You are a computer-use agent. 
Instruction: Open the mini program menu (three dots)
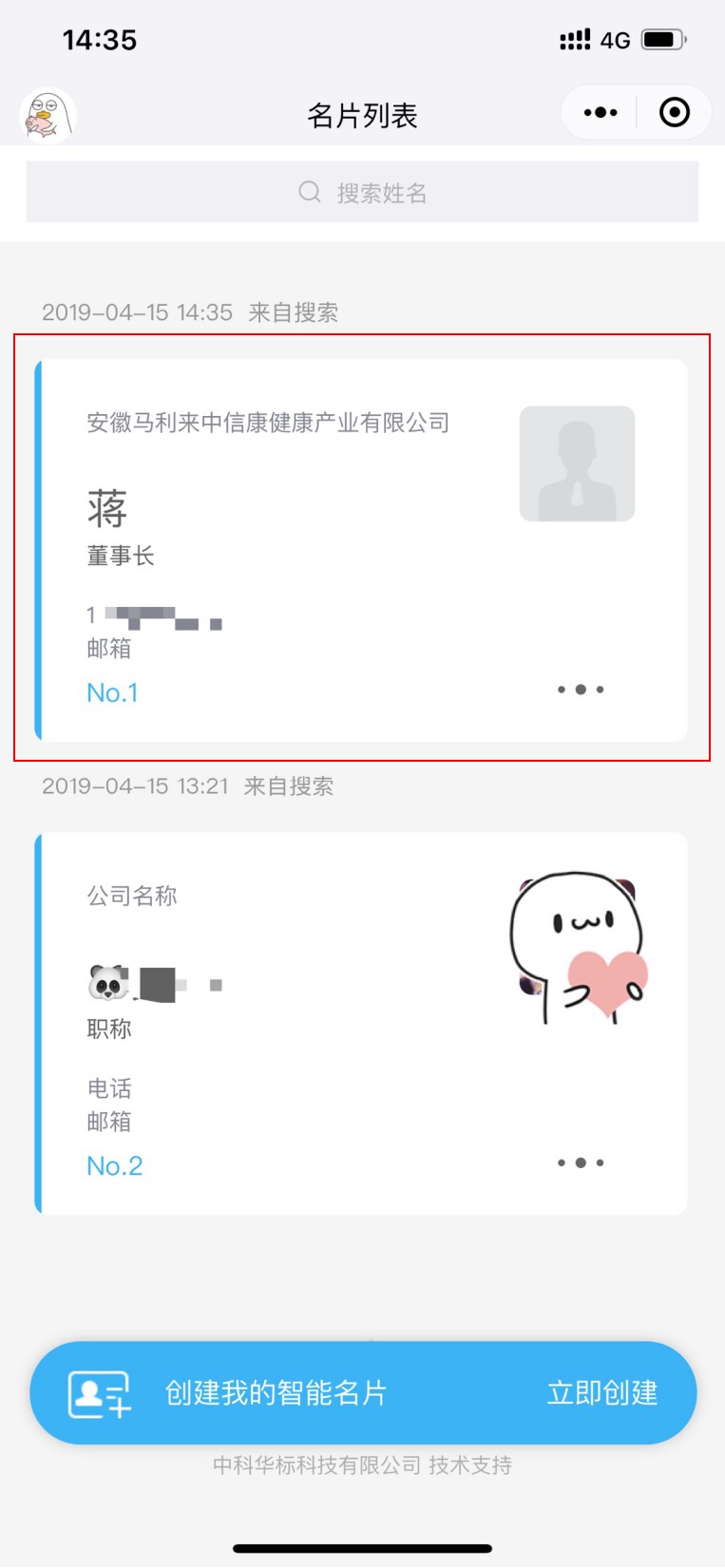coord(601,113)
